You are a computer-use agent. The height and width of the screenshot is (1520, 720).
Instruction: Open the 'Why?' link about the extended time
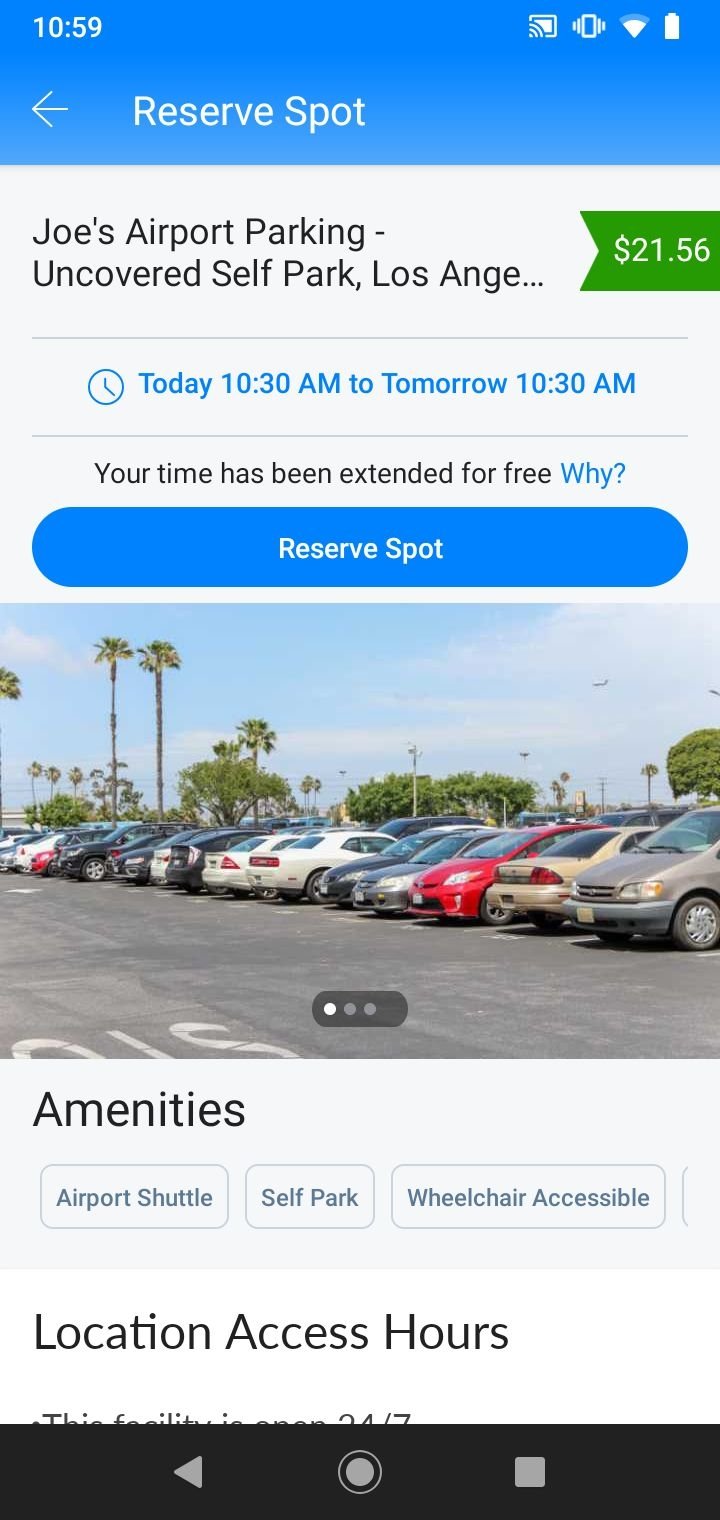click(592, 473)
